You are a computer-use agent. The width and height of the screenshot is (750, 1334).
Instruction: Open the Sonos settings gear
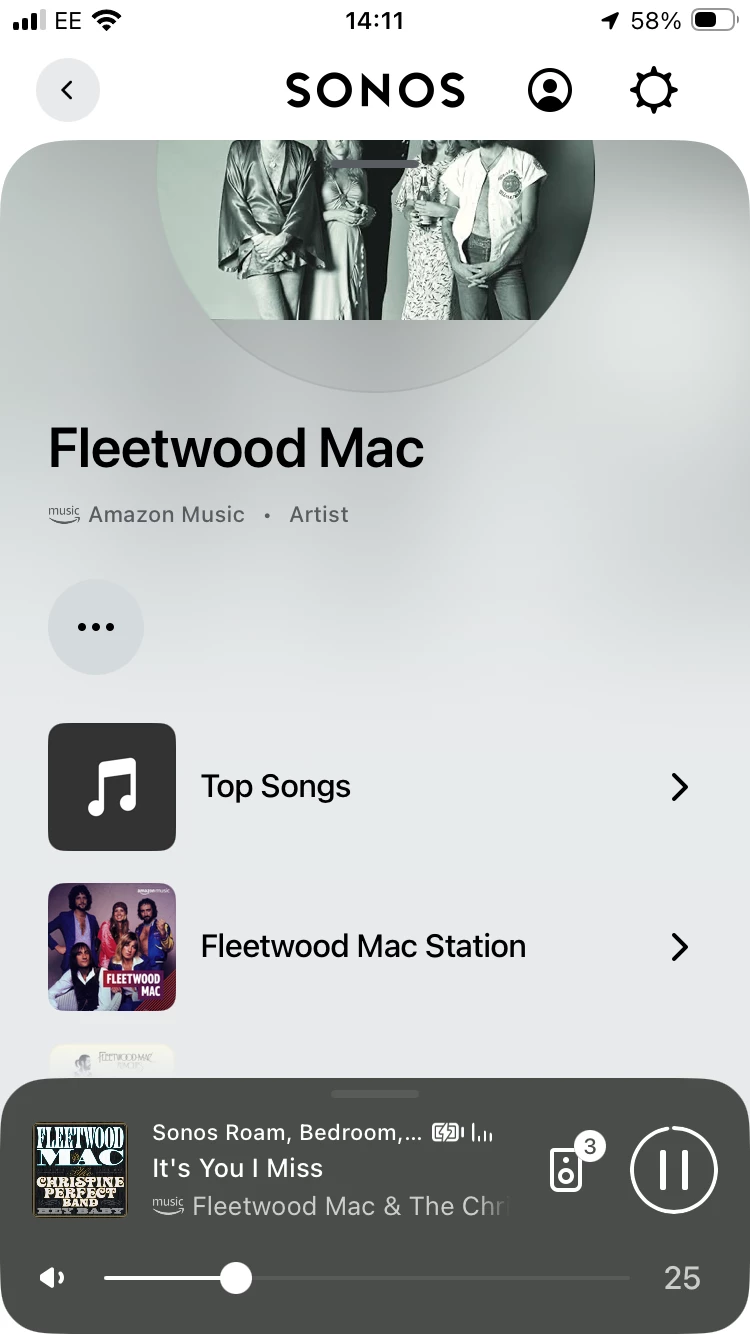pos(653,91)
